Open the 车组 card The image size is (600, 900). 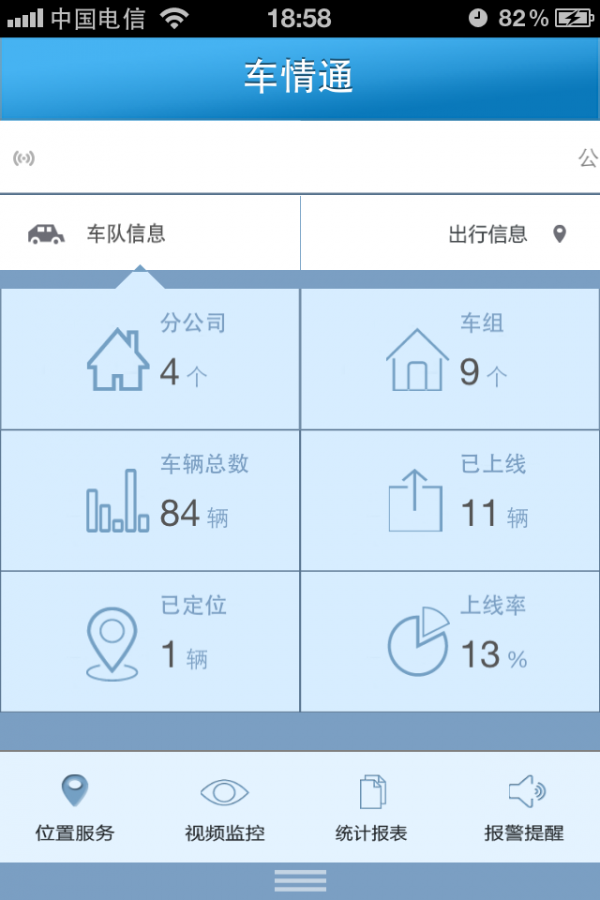pyautogui.click(x=450, y=359)
